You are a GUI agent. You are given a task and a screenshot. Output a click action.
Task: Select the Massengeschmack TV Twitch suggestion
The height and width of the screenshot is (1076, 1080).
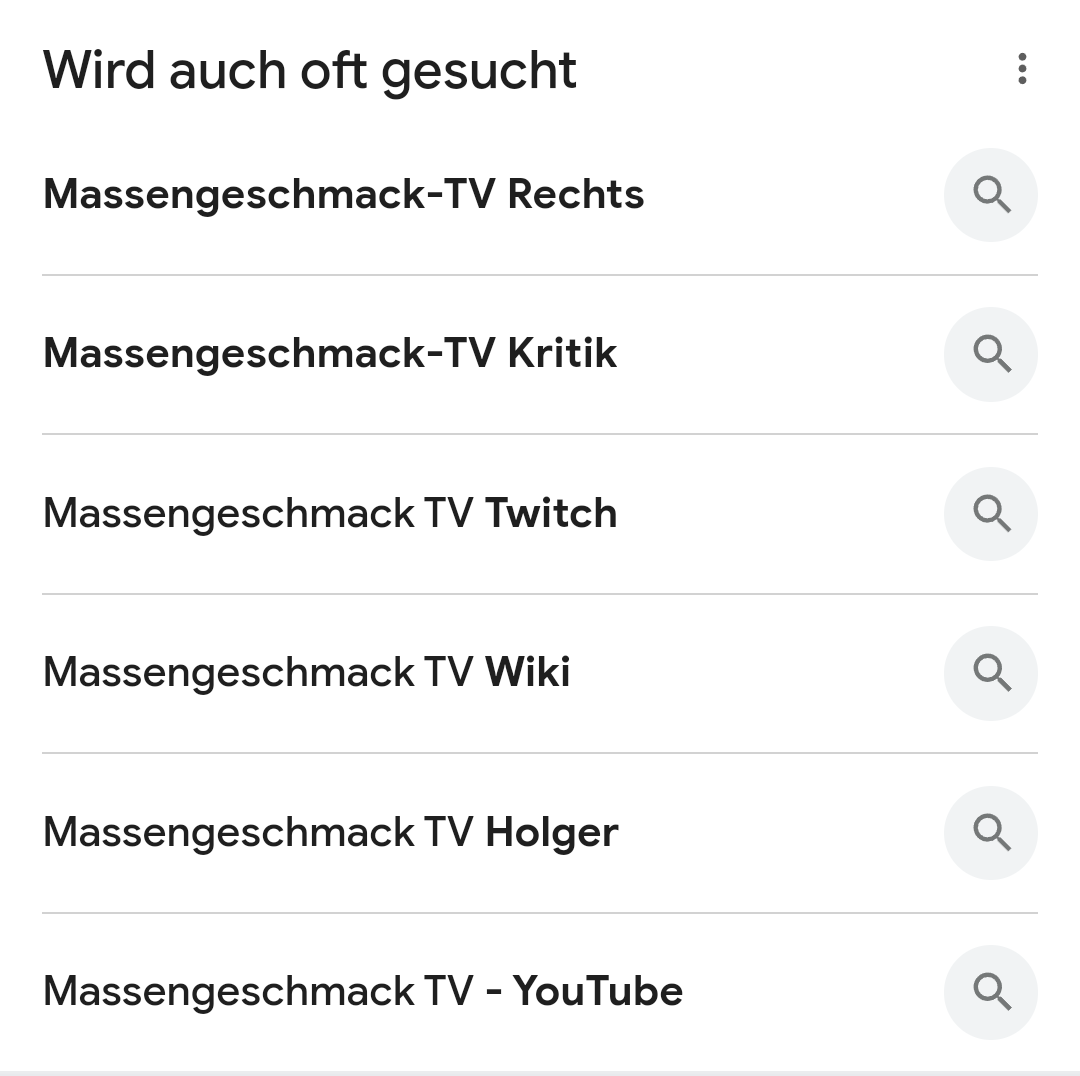[x=330, y=513]
